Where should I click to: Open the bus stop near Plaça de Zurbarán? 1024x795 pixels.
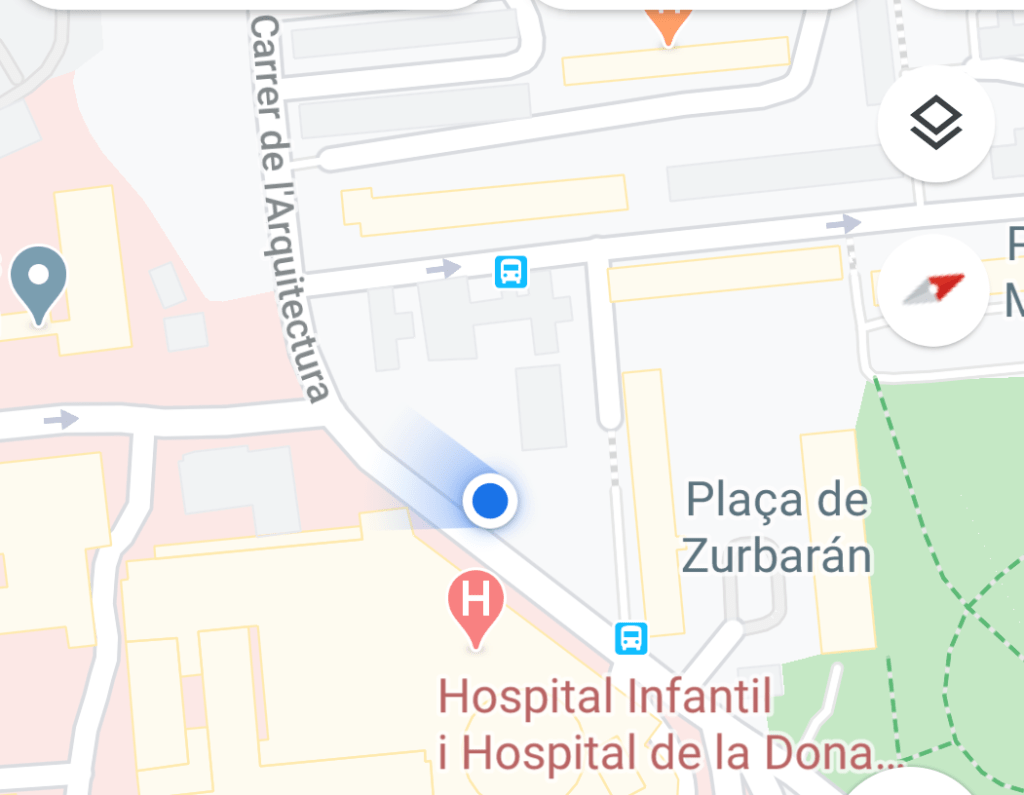point(630,637)
